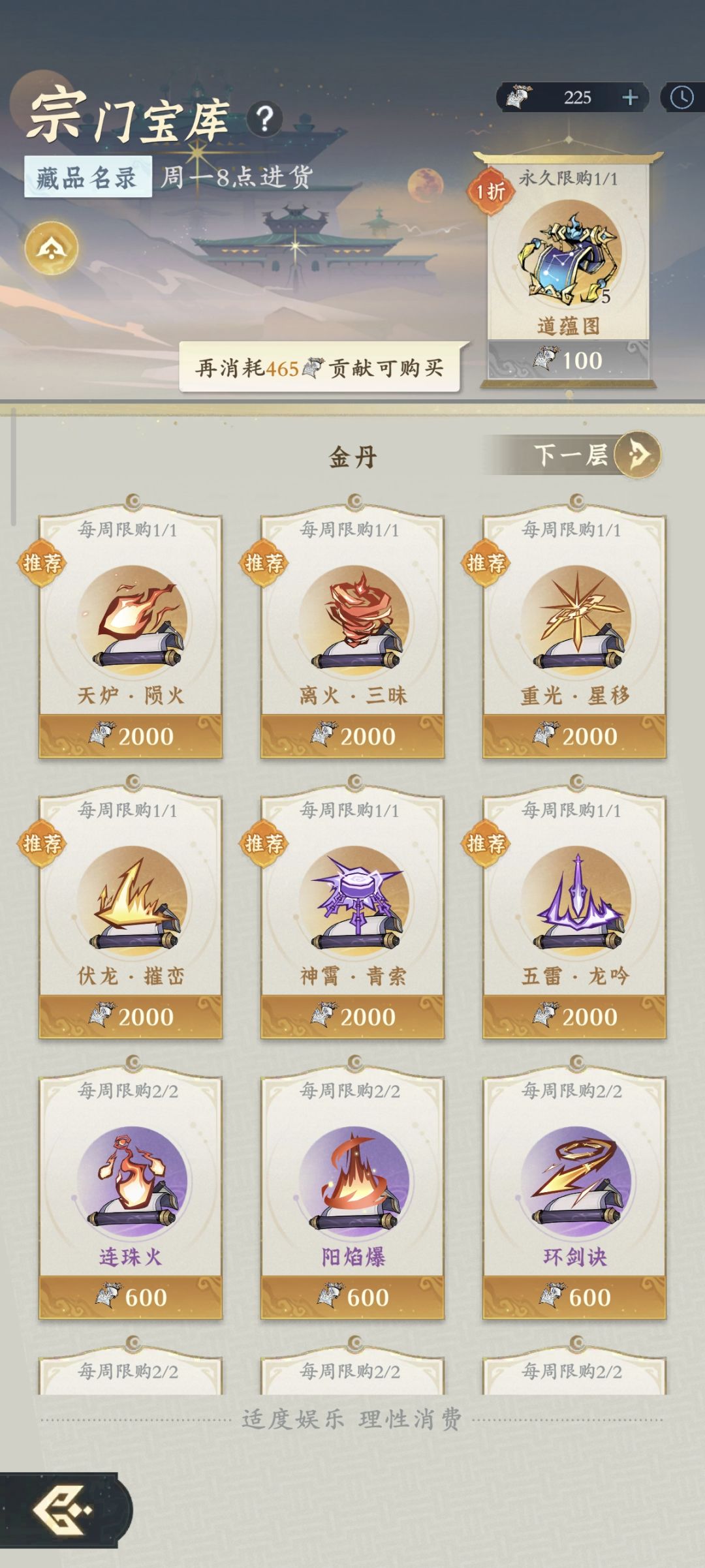Open the restock timer clock icon

(x=681, y=95)
